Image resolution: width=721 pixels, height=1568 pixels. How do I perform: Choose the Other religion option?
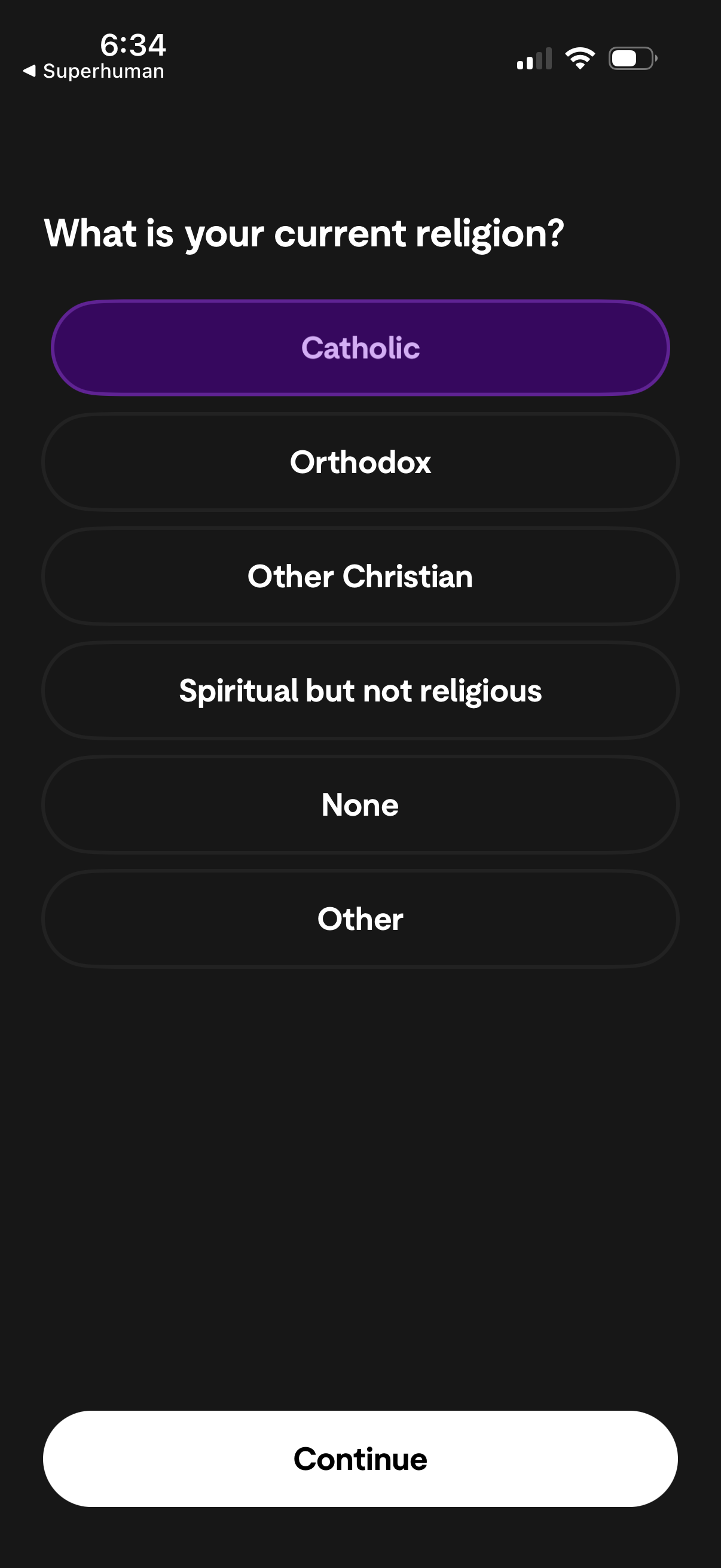pos(360,919)
